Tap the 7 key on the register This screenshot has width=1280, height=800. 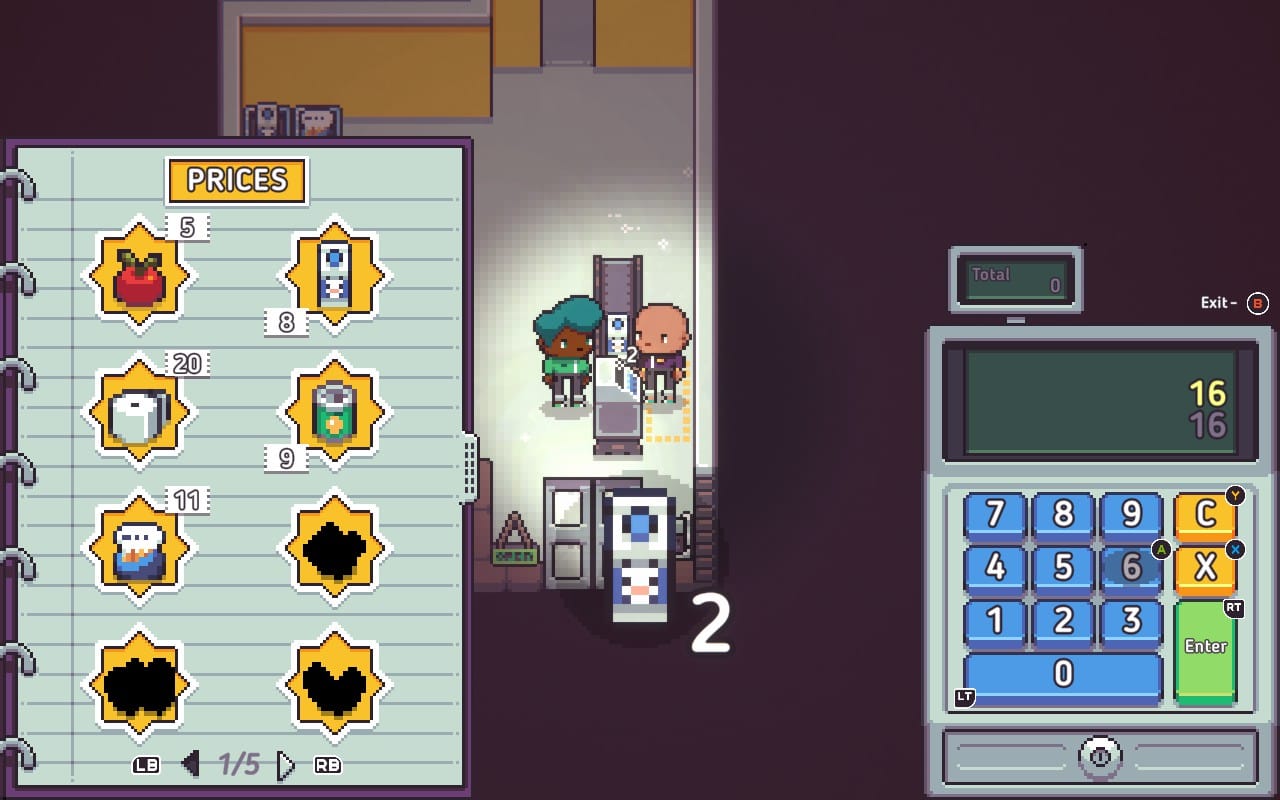995,514
